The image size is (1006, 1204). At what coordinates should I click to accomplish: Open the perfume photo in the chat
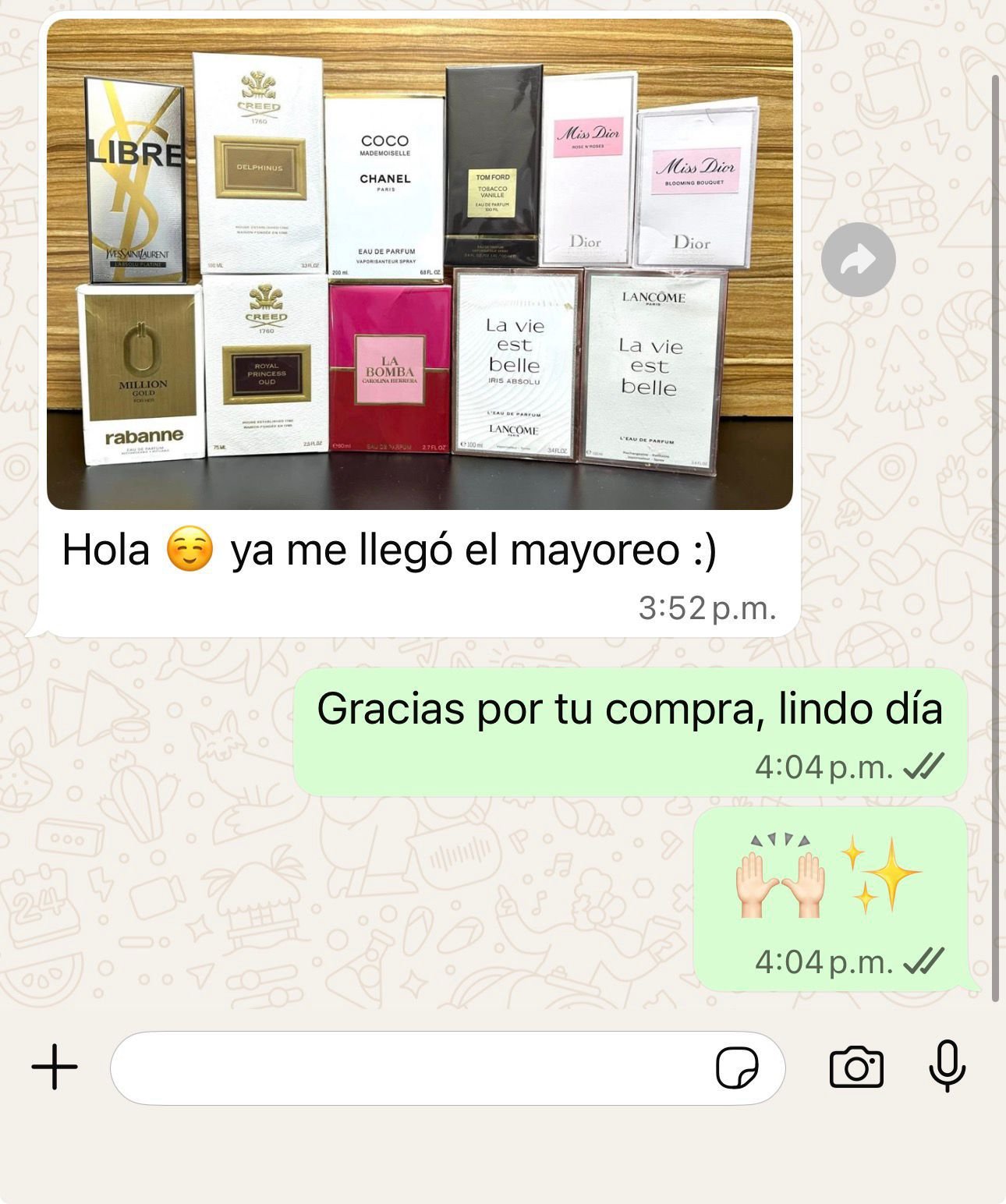click(420, 264)
